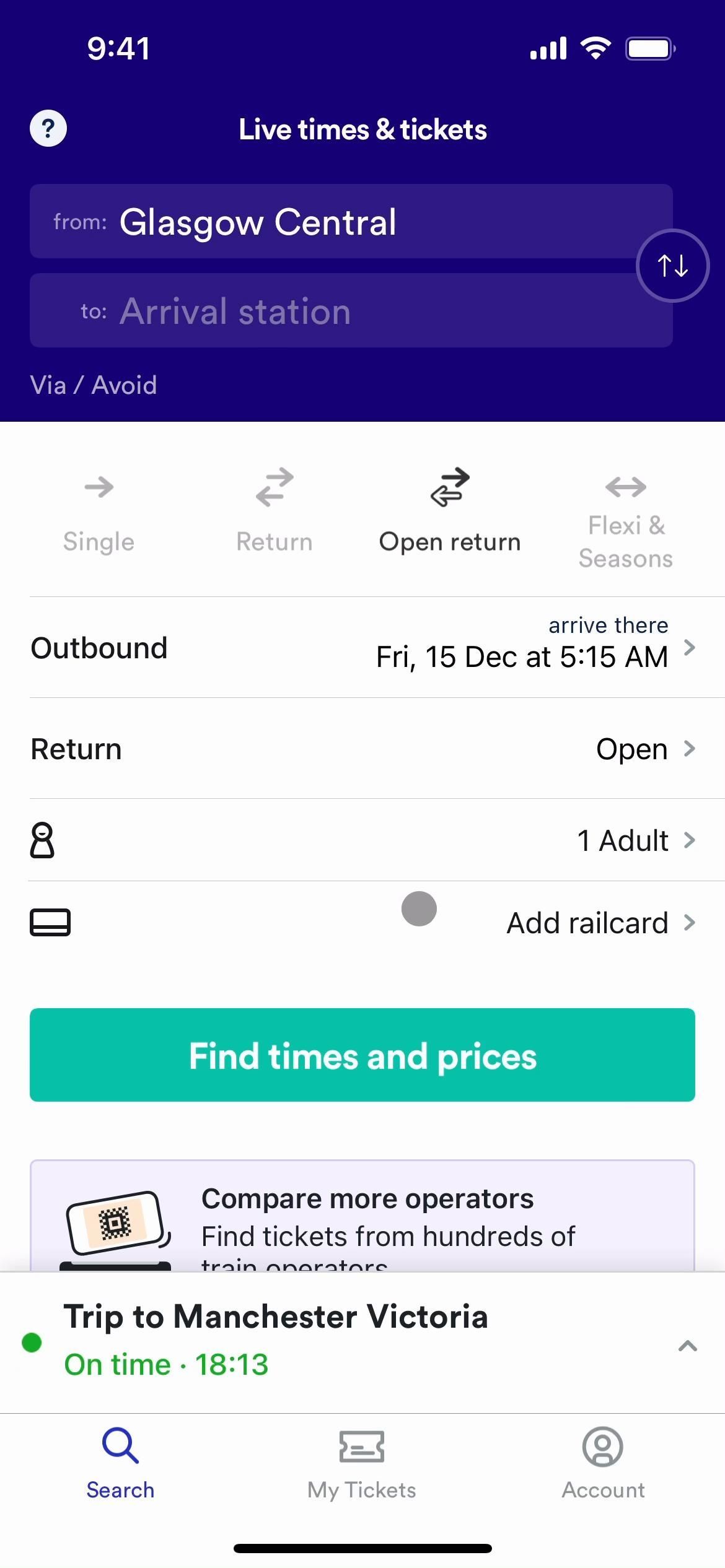Switch to Flexi & Seasons tickets
Viewport: 725px width, 1568px height.
pyautogui.click(x=626, y=520)
